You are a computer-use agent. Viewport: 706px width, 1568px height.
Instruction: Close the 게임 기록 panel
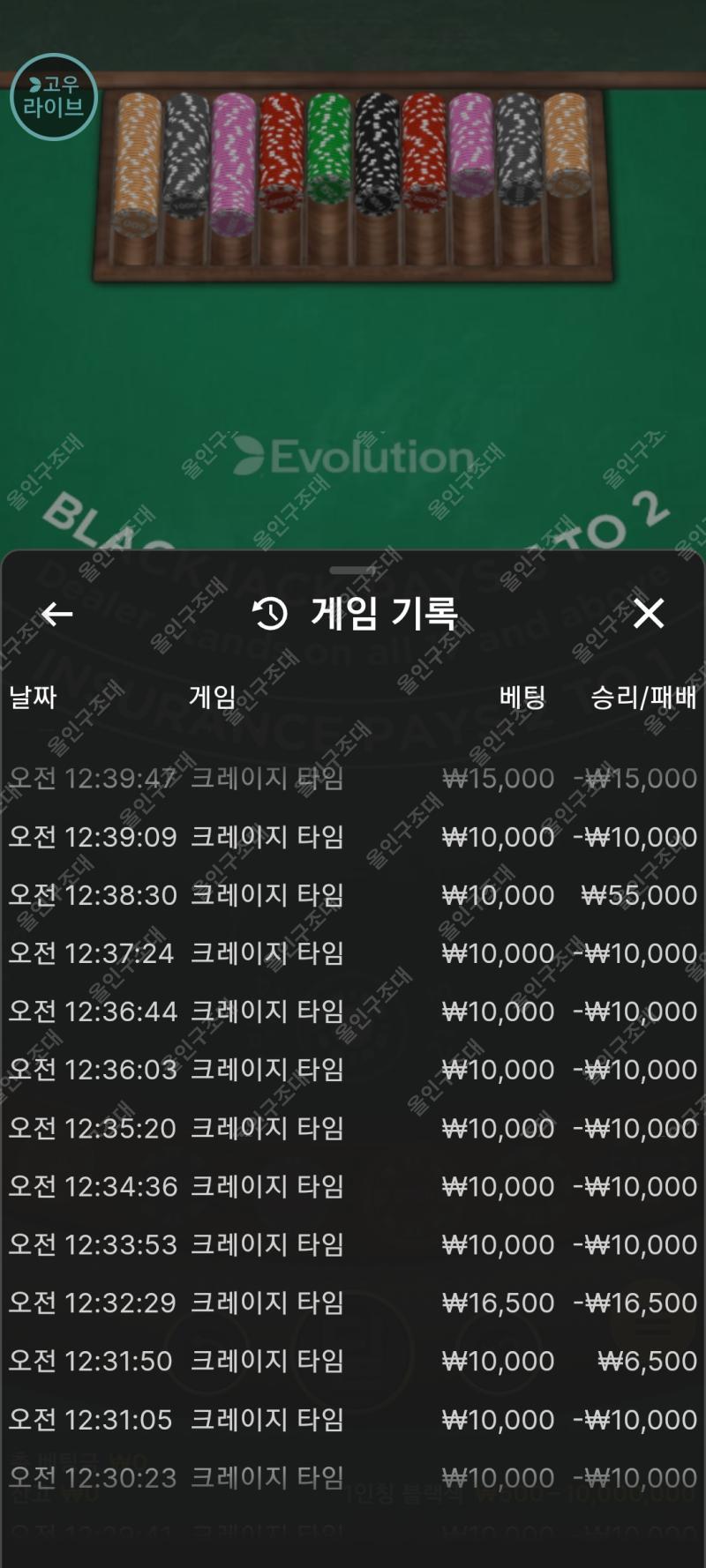[x=649, y=614]
